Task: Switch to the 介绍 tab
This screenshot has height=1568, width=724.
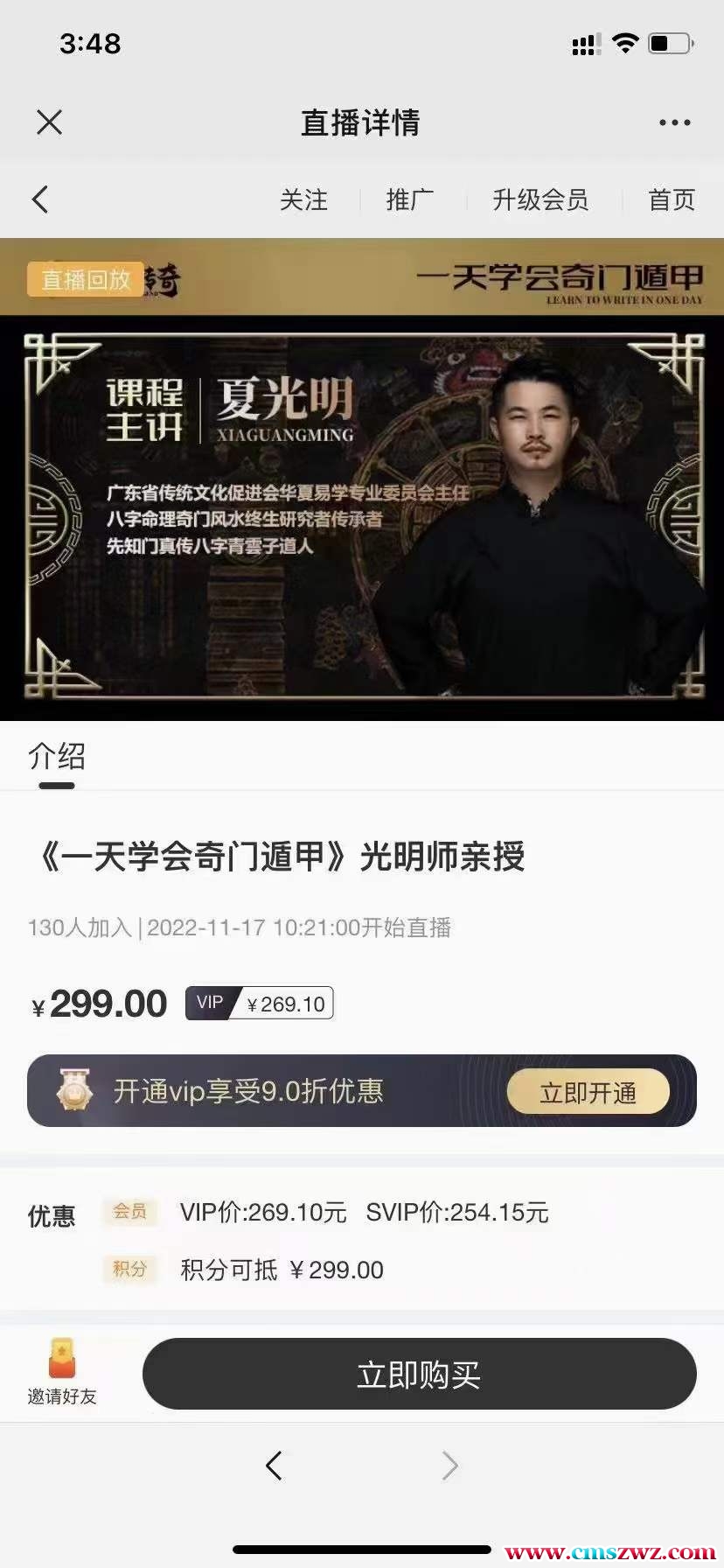Action: click(57, 757)
